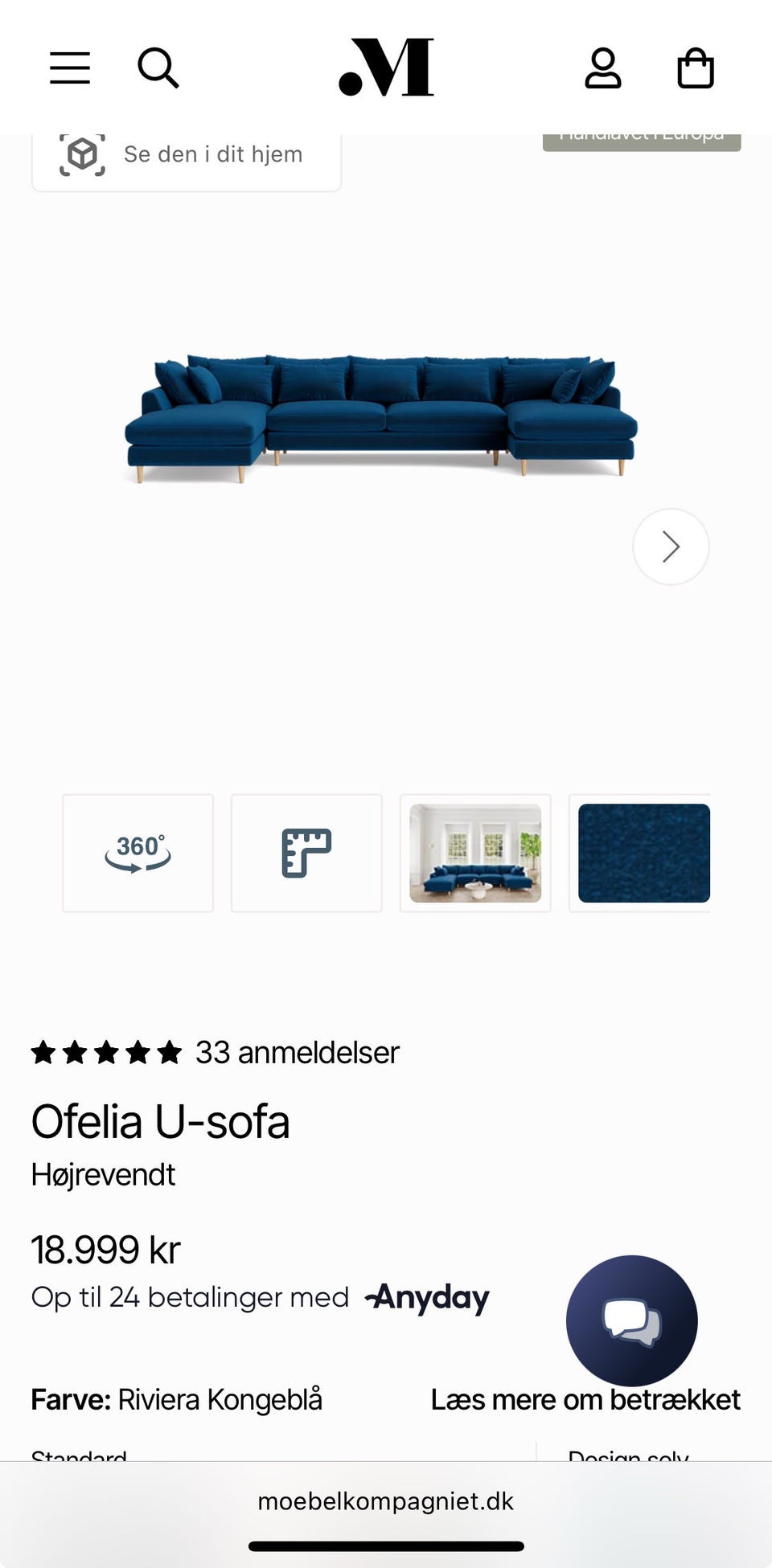Click the search magnifier icon

158,68
